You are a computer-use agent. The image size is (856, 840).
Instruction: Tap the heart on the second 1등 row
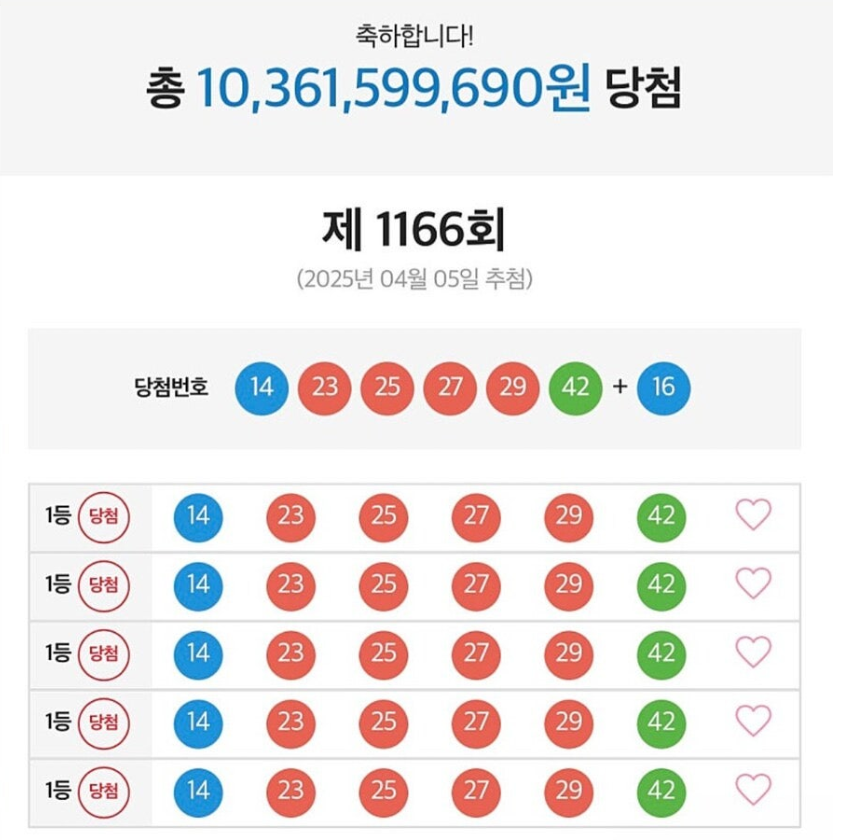pyautogui.click(x=753, y=584)
